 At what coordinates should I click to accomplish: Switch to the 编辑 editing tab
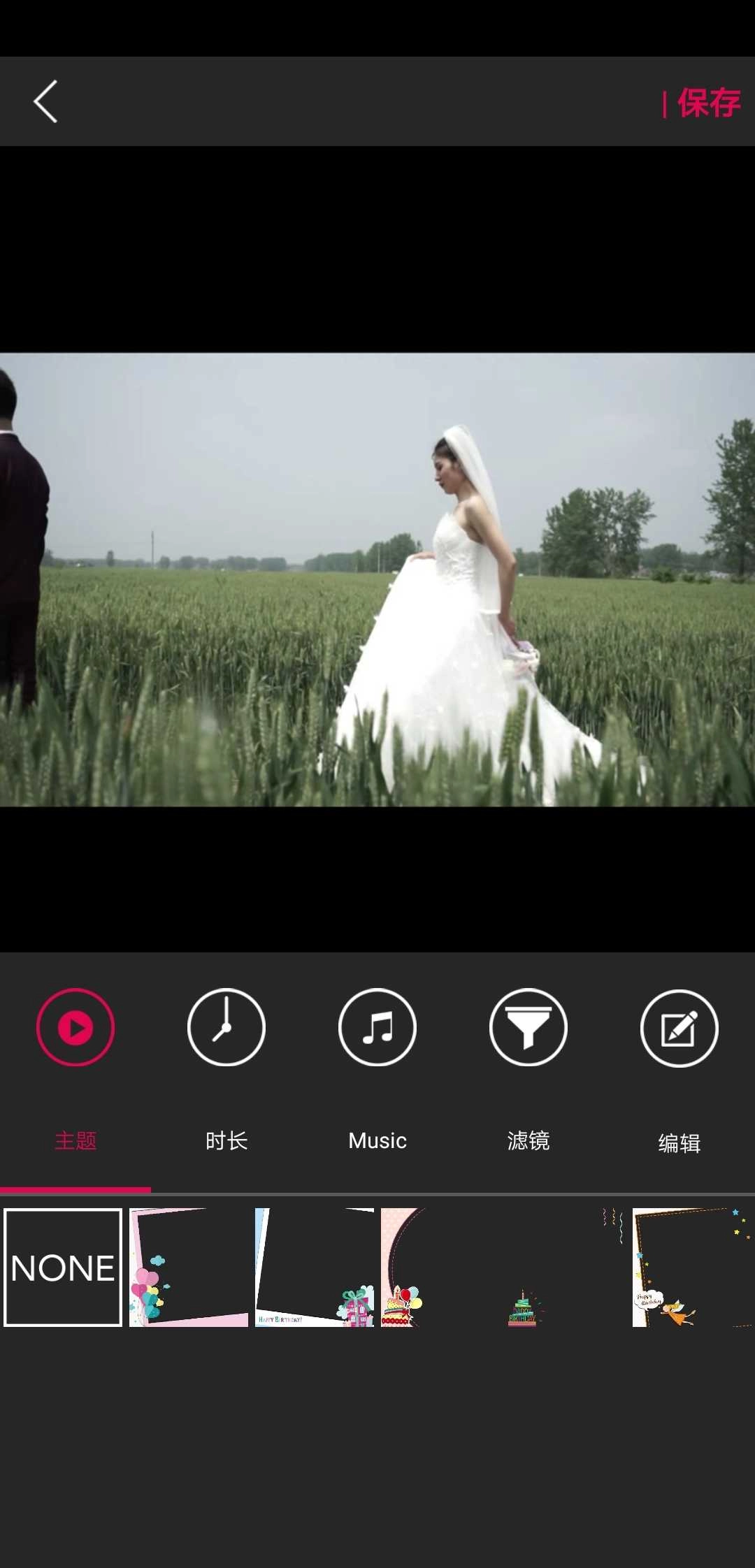click(x=679, y=1140)
